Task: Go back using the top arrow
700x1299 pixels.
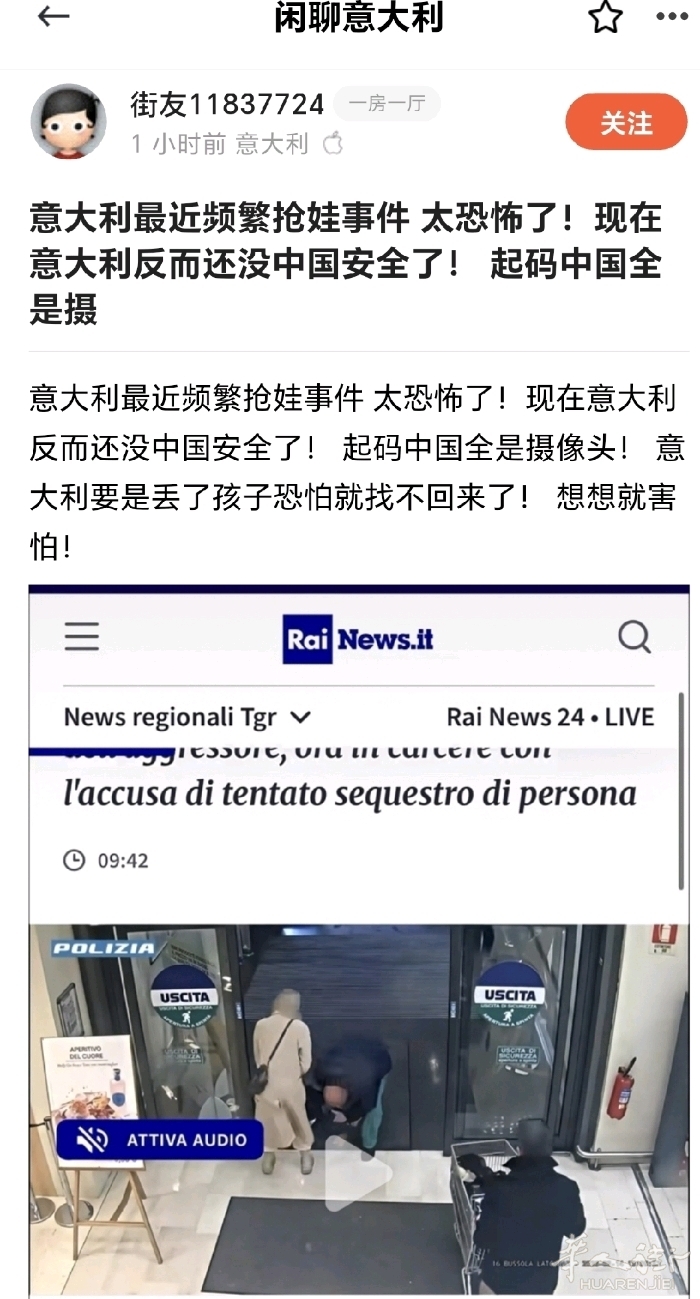Action: coord(53,17)
